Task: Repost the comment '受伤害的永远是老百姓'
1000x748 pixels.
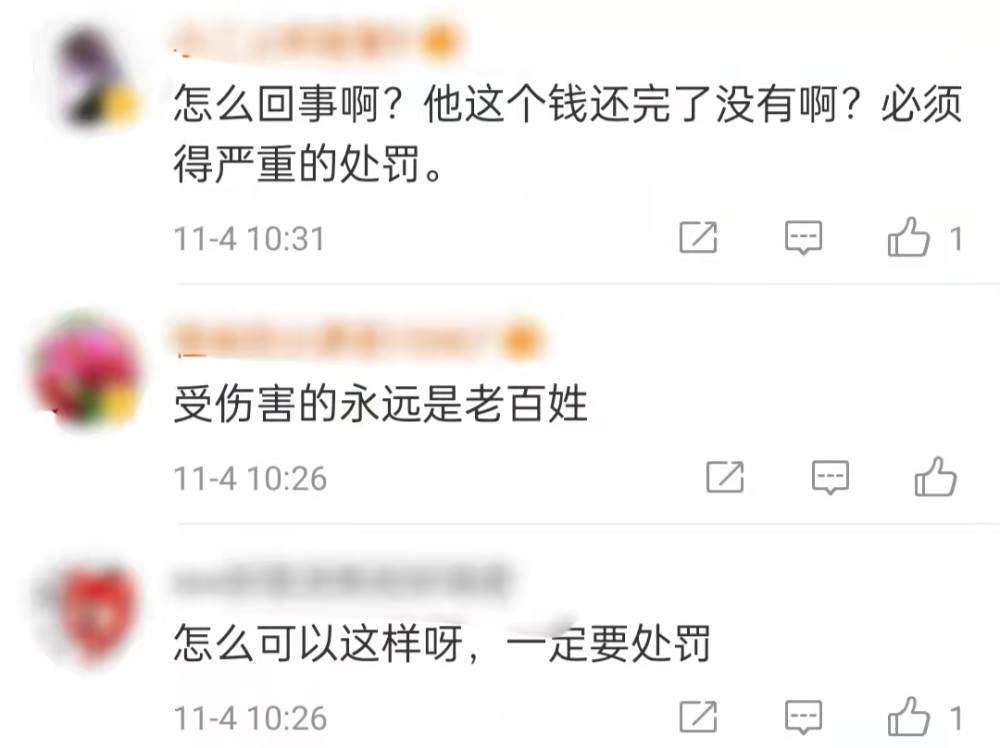Action: click(725, 477)
